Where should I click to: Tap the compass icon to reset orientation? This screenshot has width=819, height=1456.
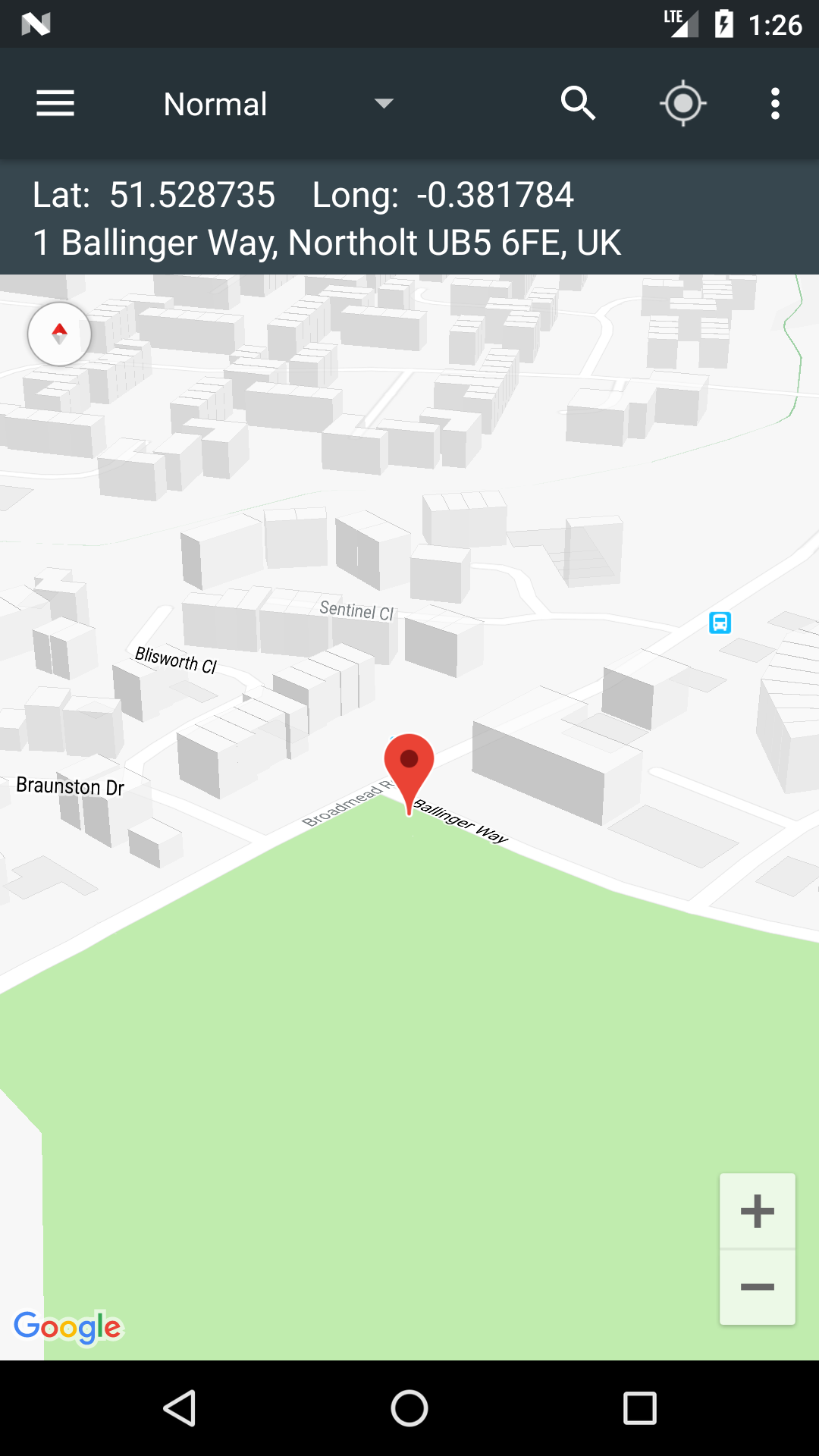[x=59, y=334]
